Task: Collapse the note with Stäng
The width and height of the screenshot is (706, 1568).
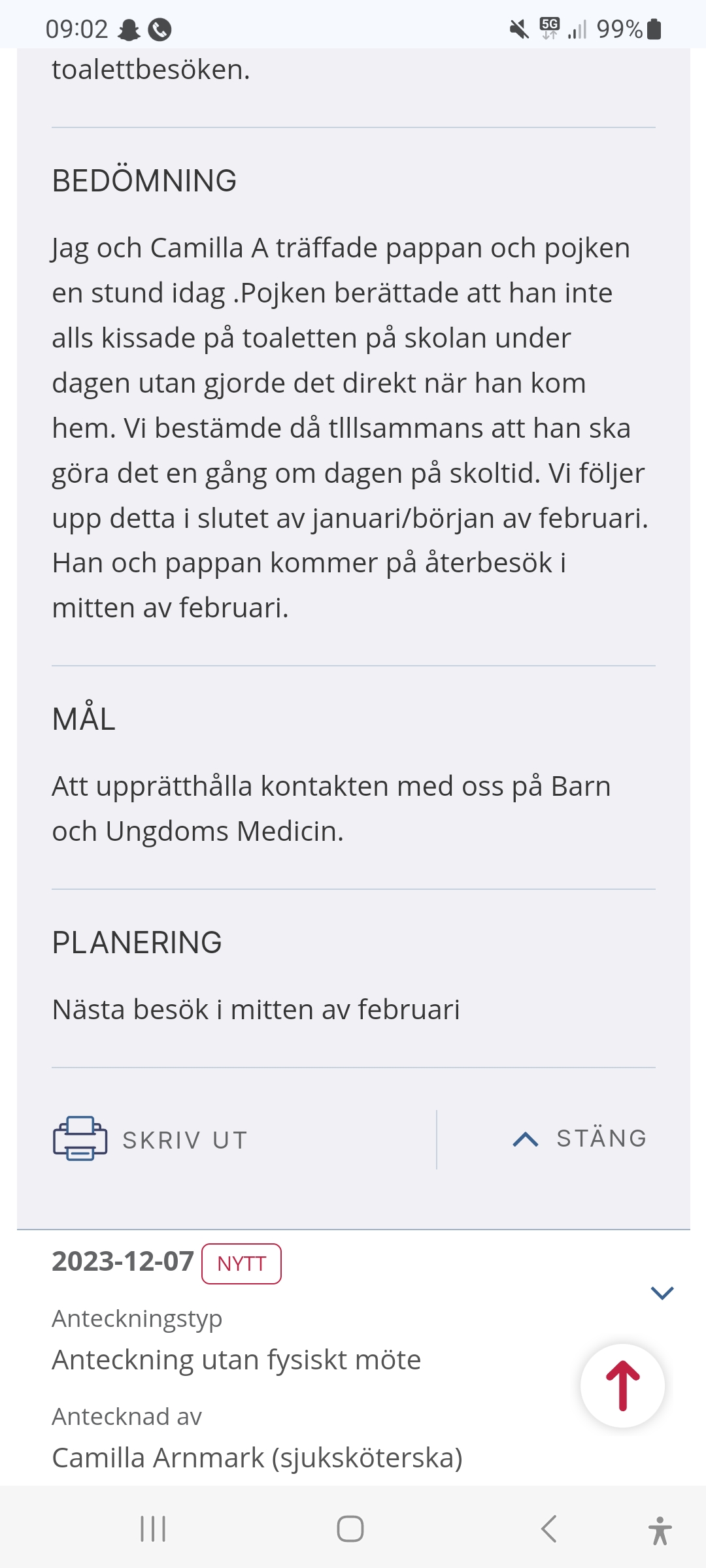Action: click(x=580, y=1139)
